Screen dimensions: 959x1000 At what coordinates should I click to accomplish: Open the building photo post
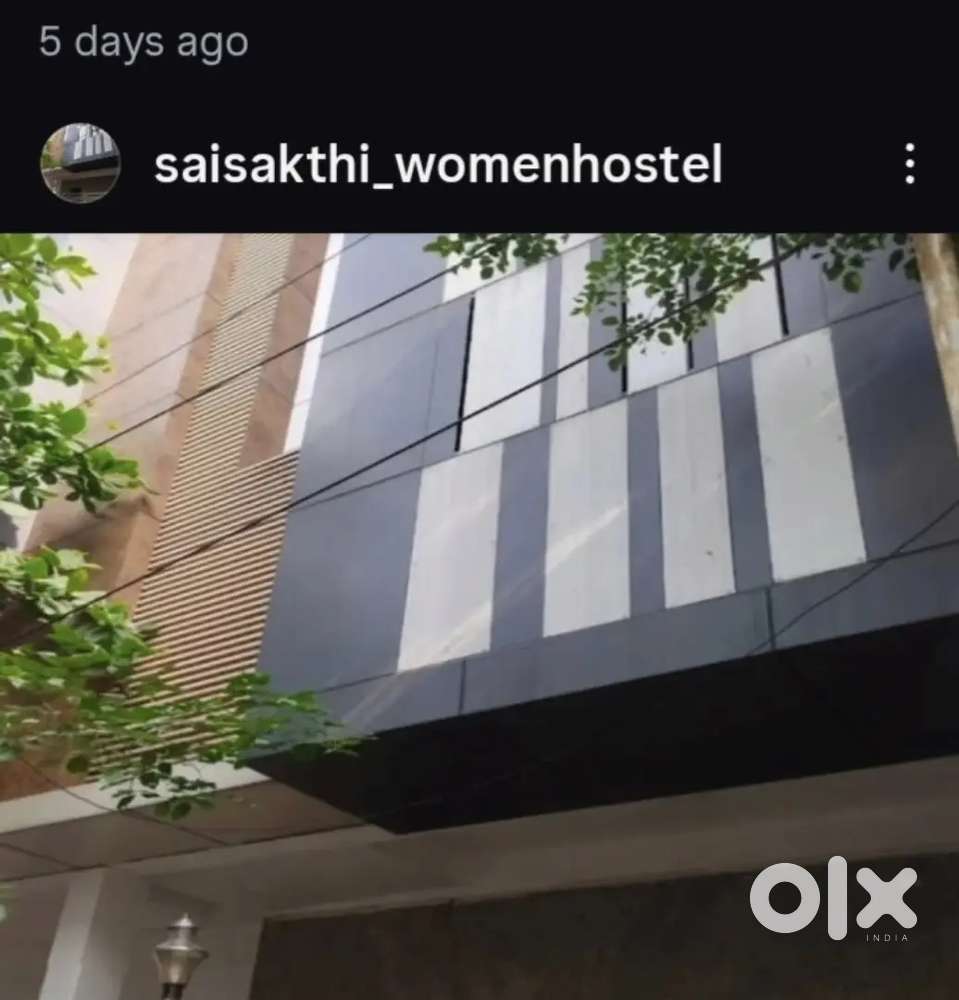[480, 600]
